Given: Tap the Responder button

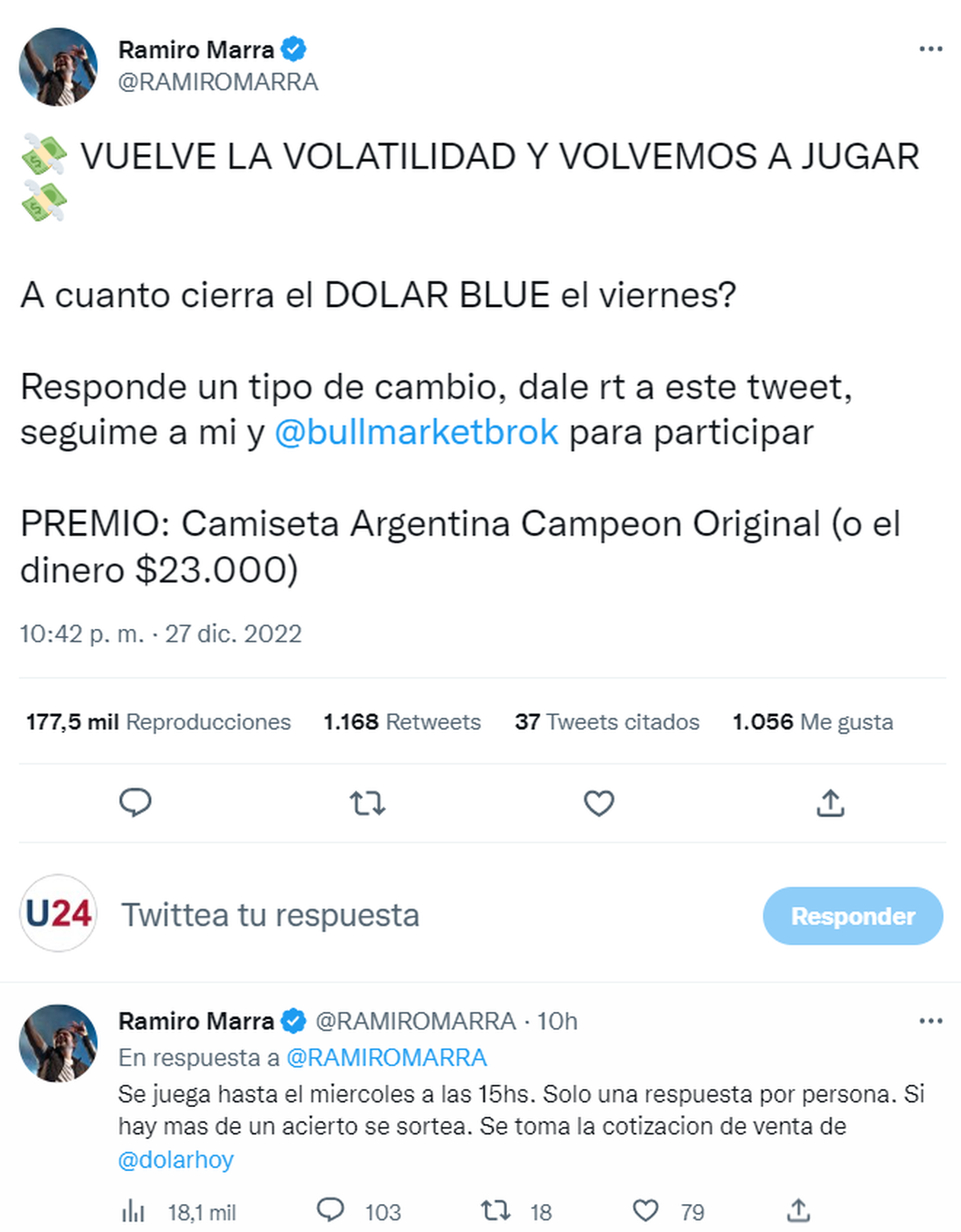Looking at the screenshot, I should coord(852,916).
